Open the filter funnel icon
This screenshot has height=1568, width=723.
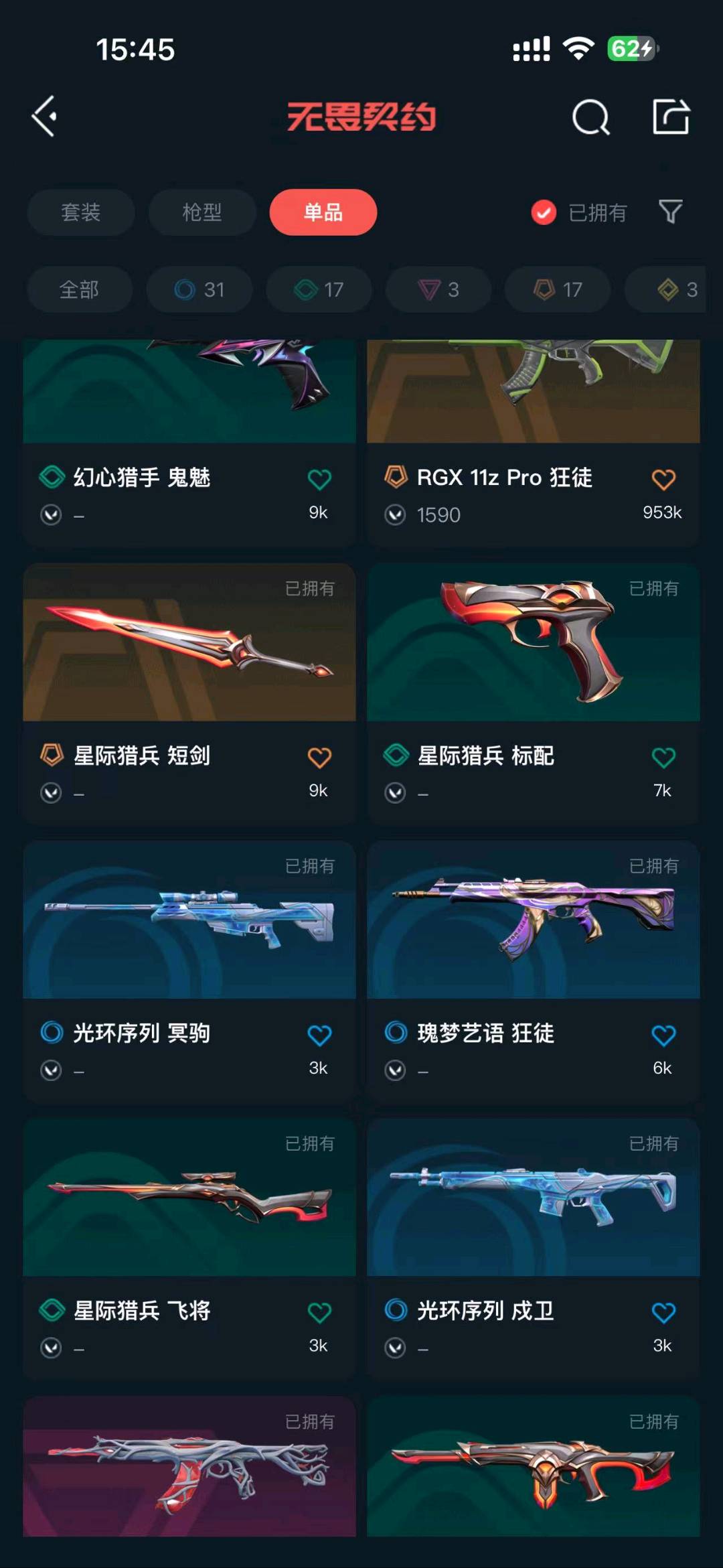coord(670,212)
